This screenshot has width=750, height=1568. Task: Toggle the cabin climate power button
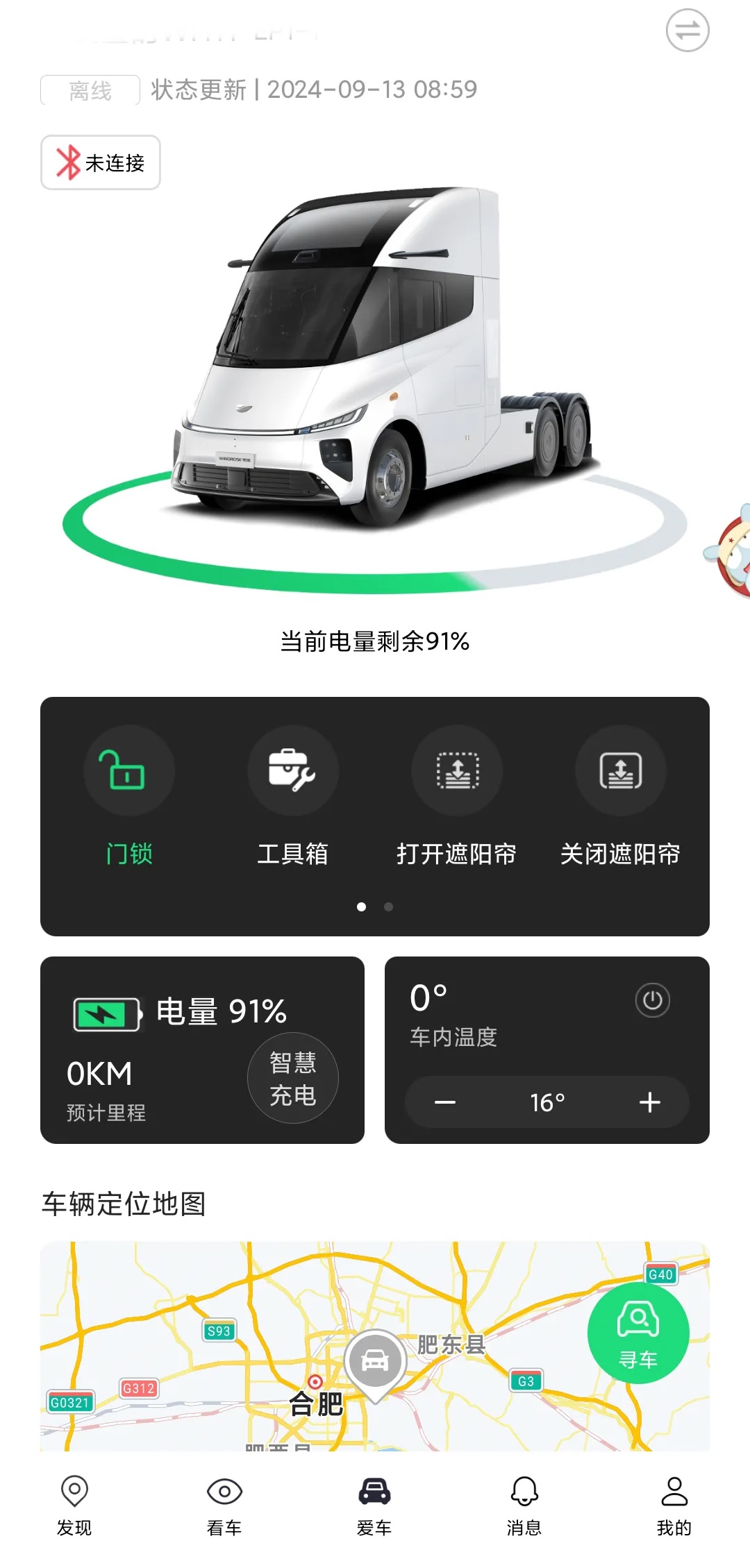pyautogui.click(x=652, y=1000)
